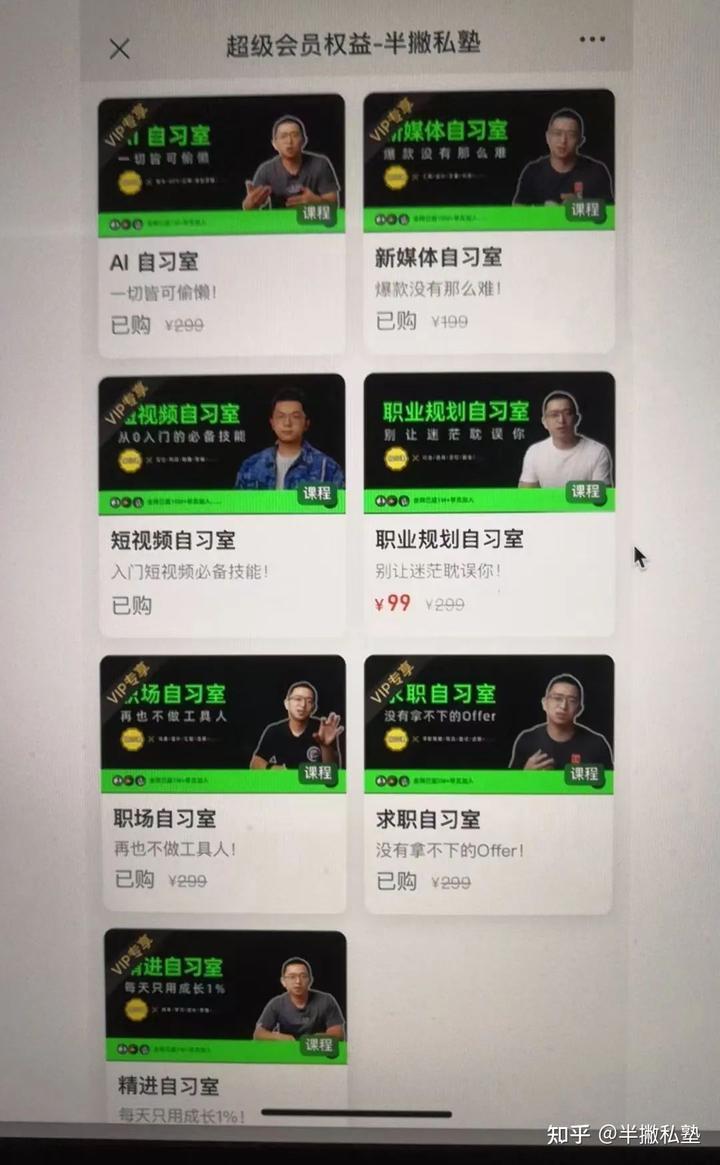
Task: Select the 职业规划自习室 course card
Action: coord(489,503)
